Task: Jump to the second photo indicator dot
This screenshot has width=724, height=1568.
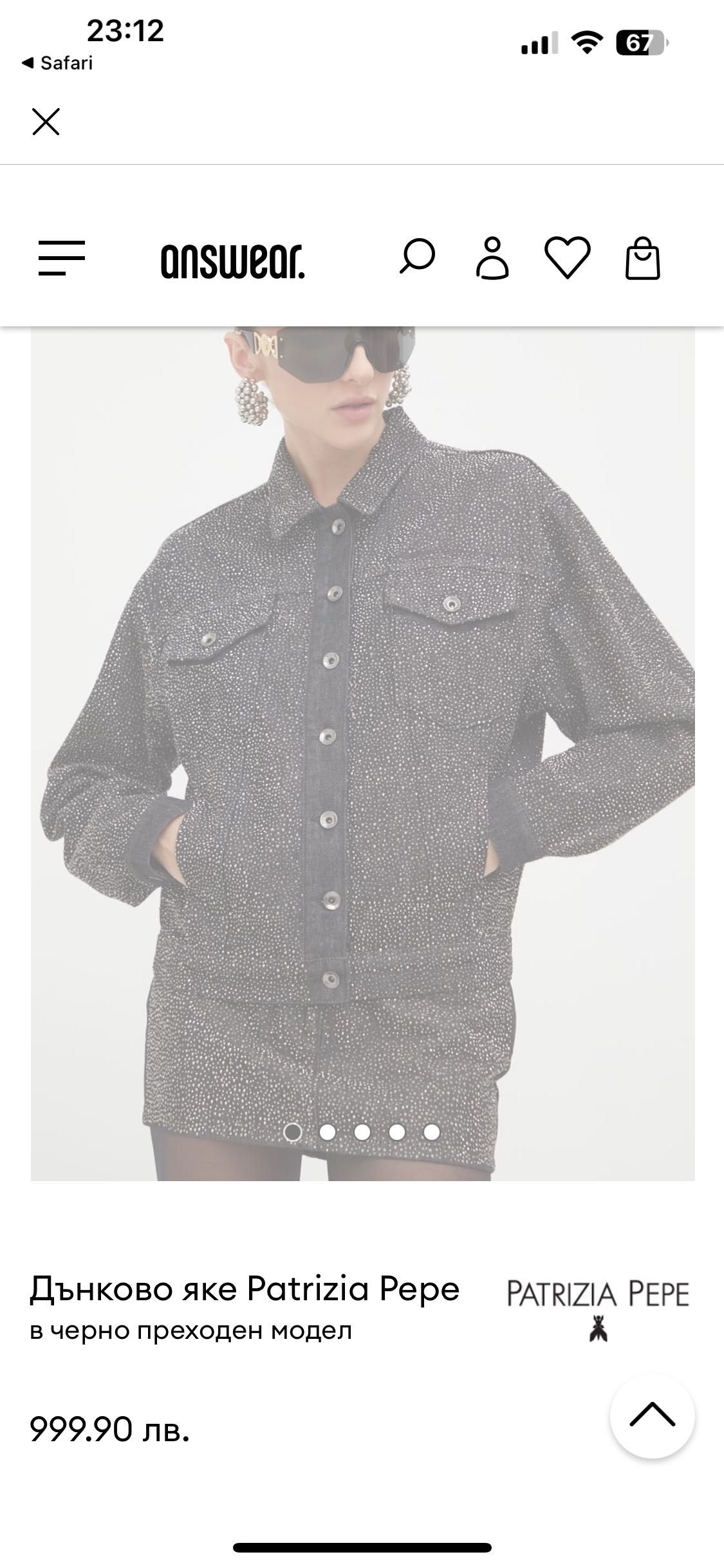Action: click(x=328, y=1132)
